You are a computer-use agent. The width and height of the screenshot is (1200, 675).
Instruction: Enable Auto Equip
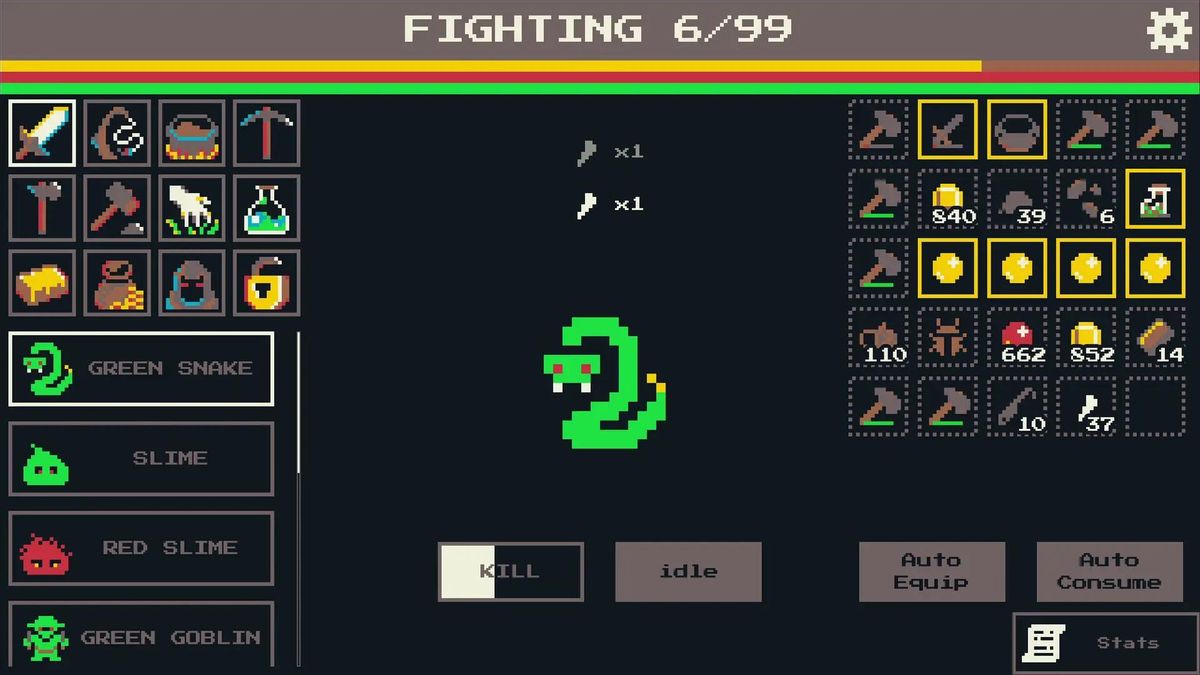coord(931,571)
